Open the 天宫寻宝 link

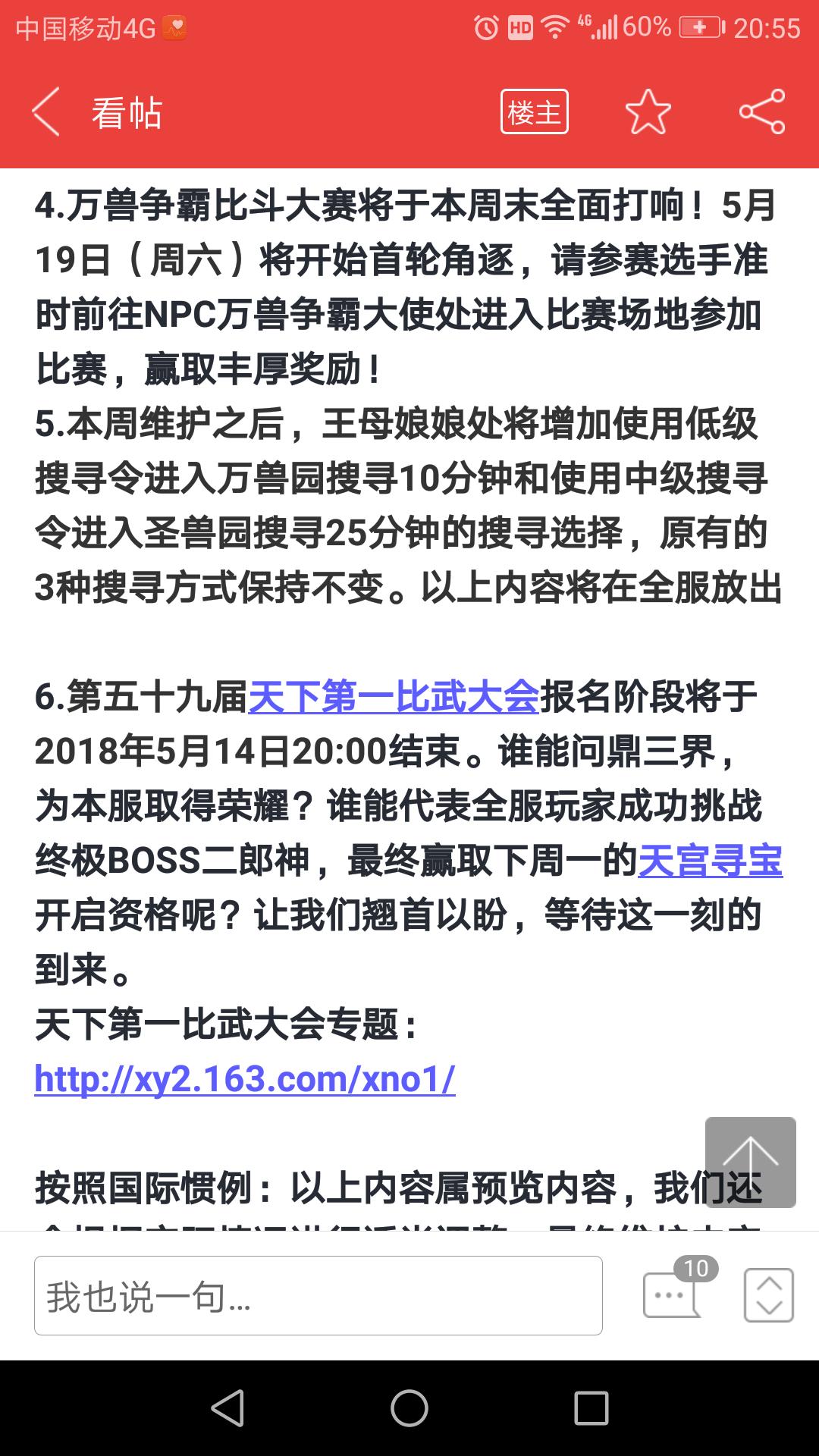point(710,861)
